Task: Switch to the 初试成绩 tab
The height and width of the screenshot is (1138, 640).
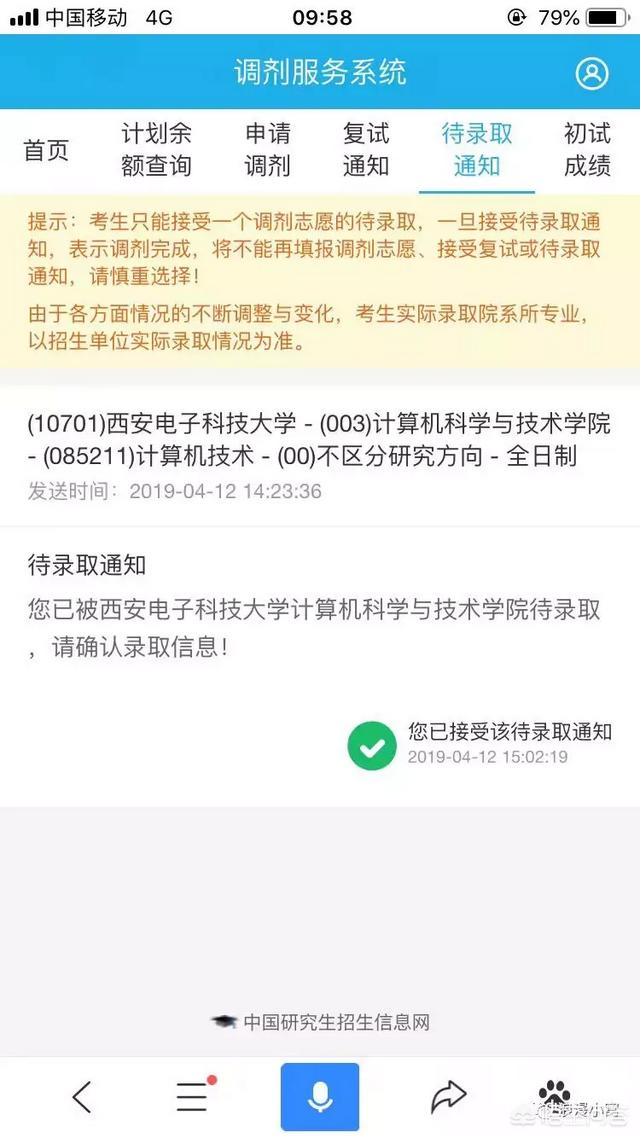Action: pos(587,150)
